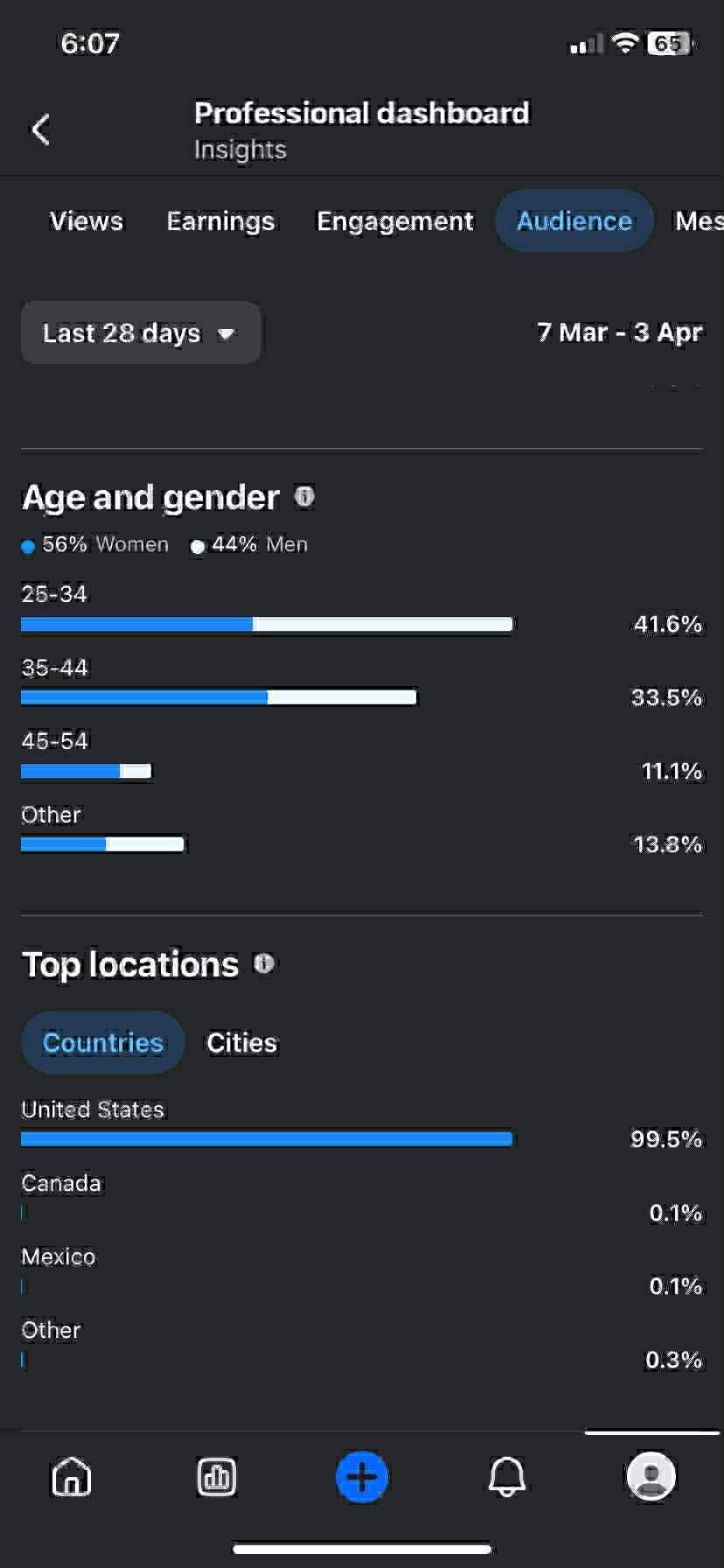The width and height of the screenshot is (724, 1568).
Task: Open the Earnings insights tab
Action: coord(220,221)
